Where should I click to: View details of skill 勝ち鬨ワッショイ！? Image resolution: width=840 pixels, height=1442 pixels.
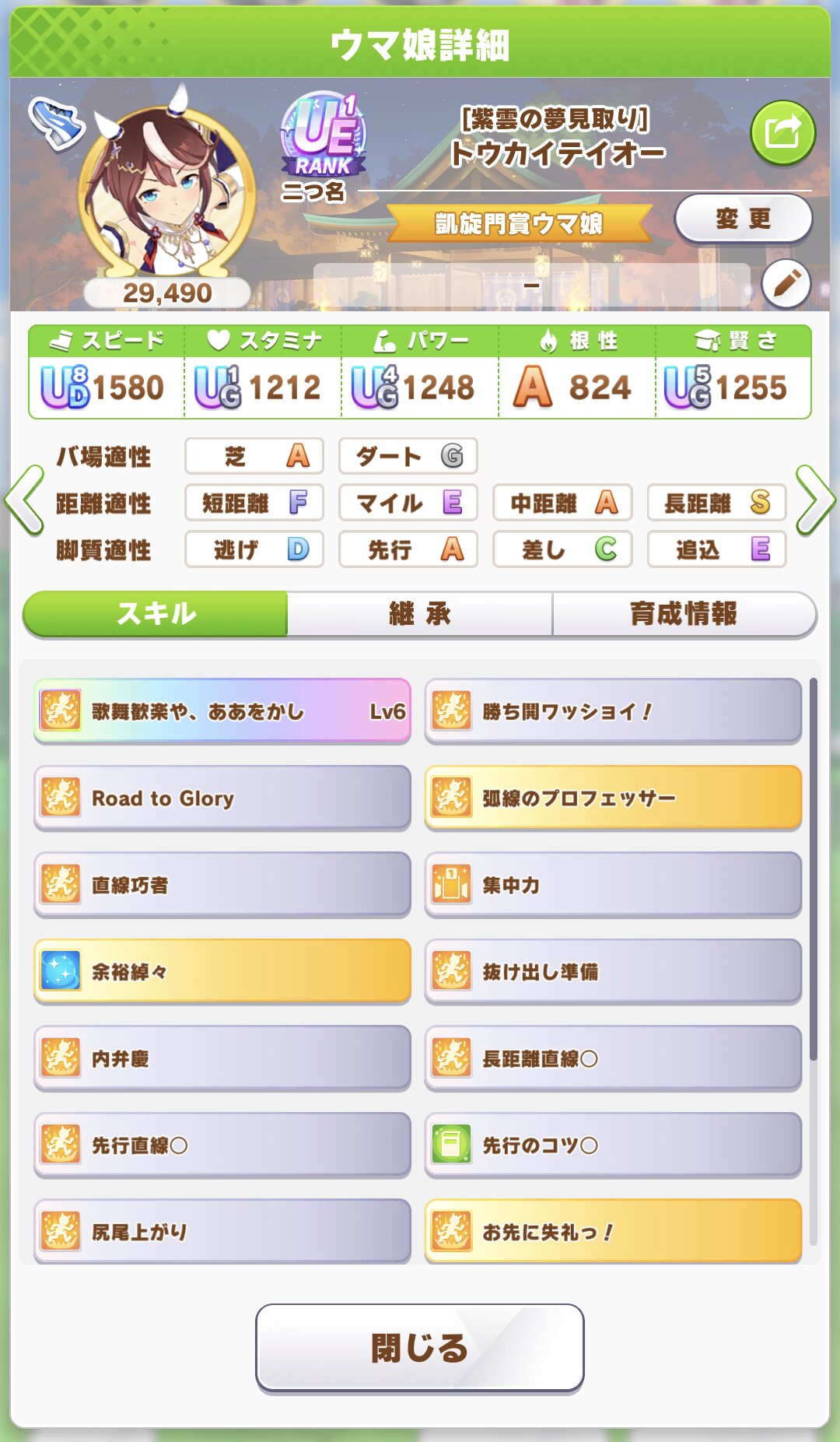[x=613, y=711]
